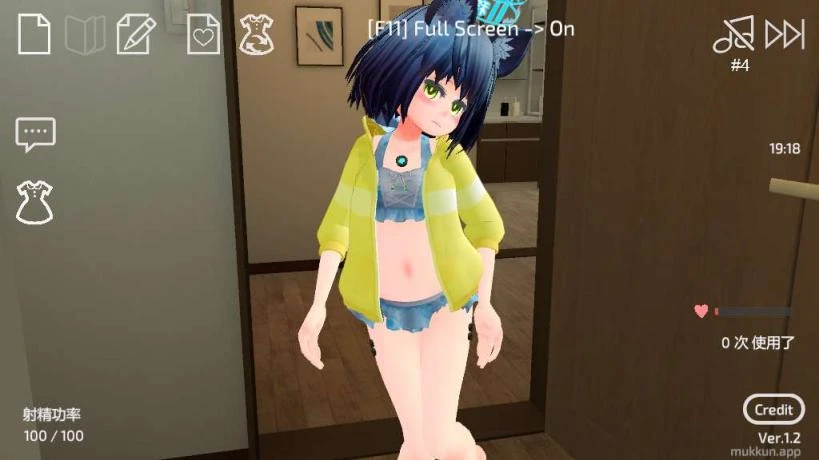The height and width of the screenshot is (460, 819).
Task: Toggle the music mute icon
Action: pos(733,35)
